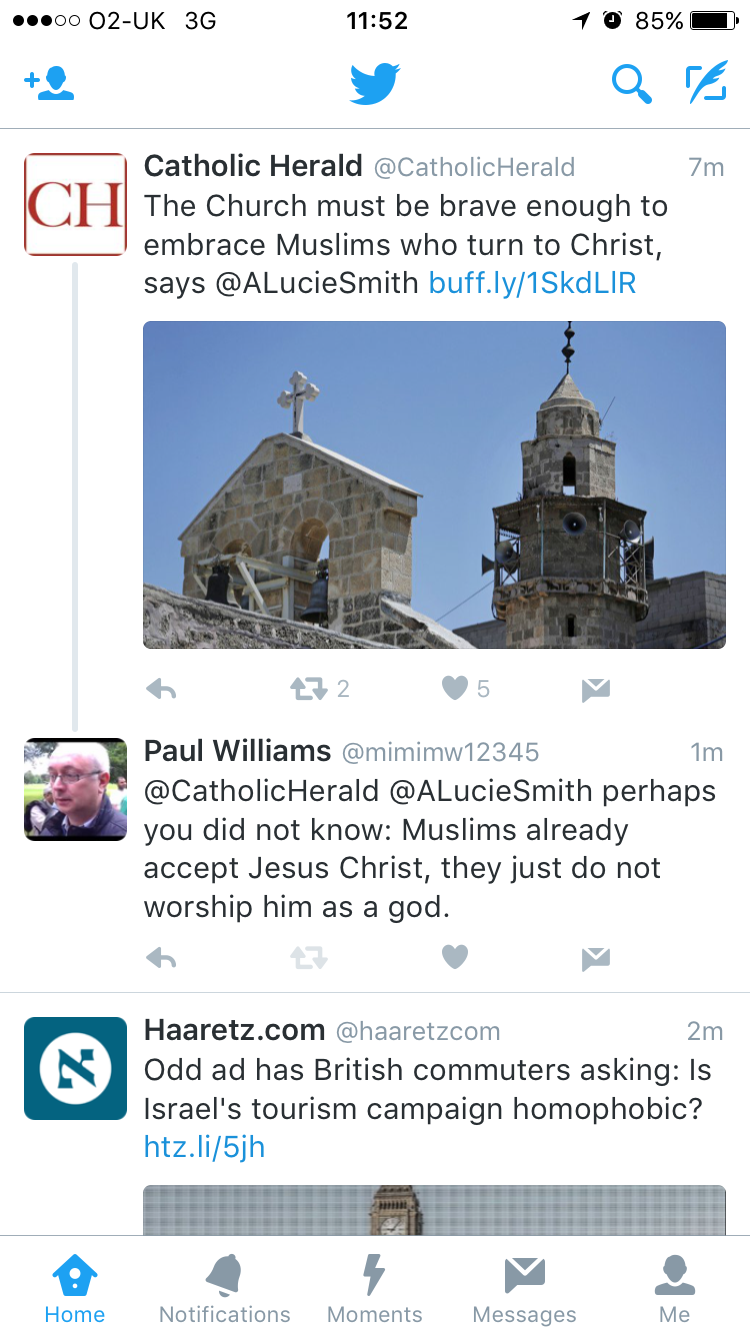Switch to the Moments tab
Image resolution: width=750 pixels, height=1334 pixels.
[x=375, y=1288]
